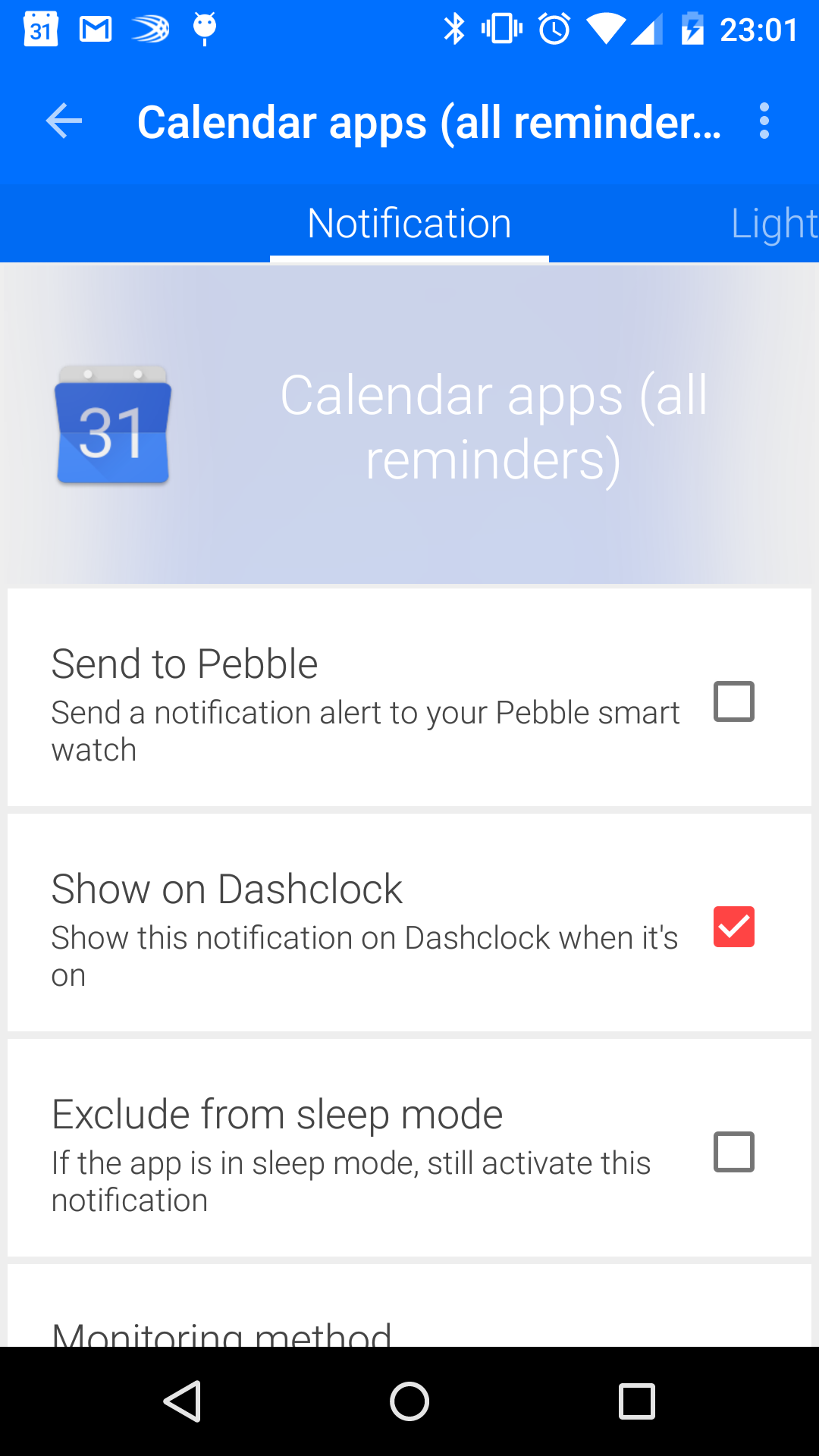Select the Notification tab
Screen dimensions: 819x1456
tap(409, 224)
